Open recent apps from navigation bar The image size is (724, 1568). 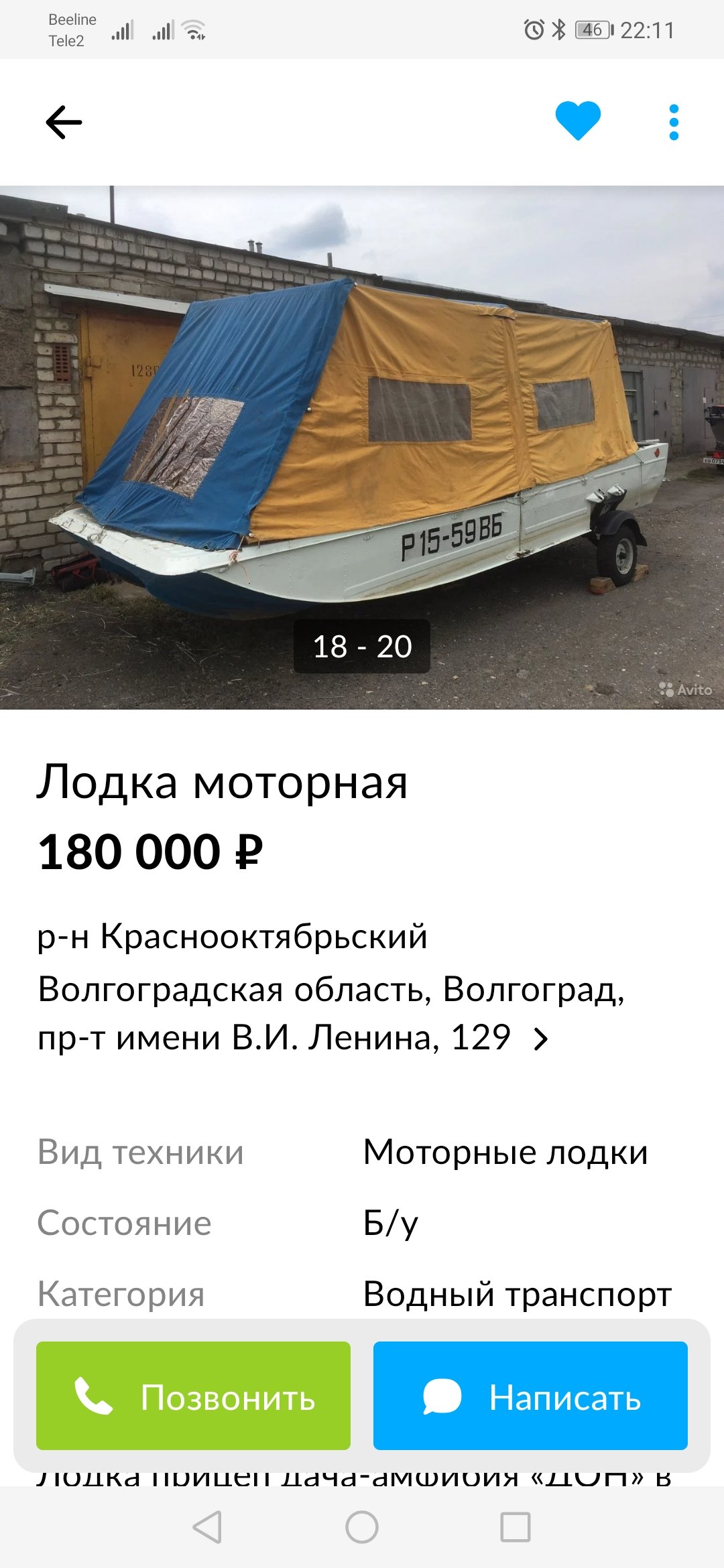click(x=516, y=1528)
